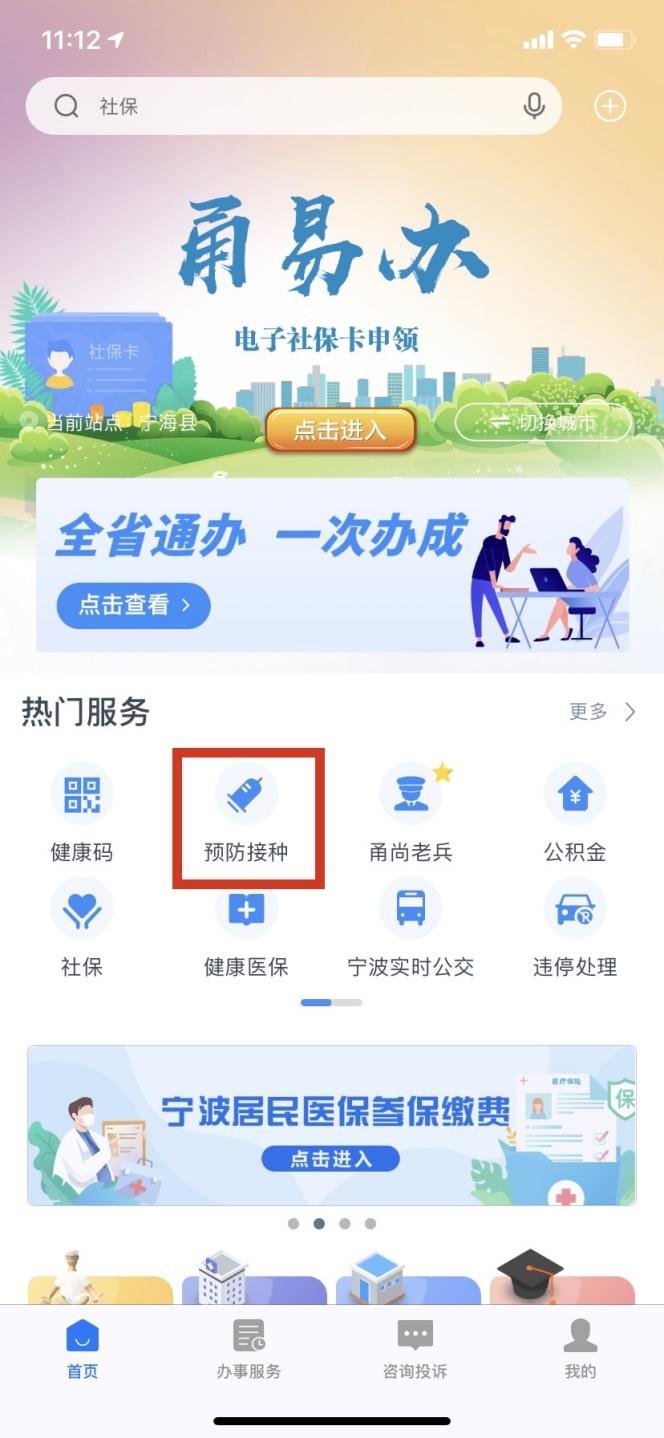Open the 全省通办 一次办成 banner
The image size is (664, 1438).
point(332,565)
